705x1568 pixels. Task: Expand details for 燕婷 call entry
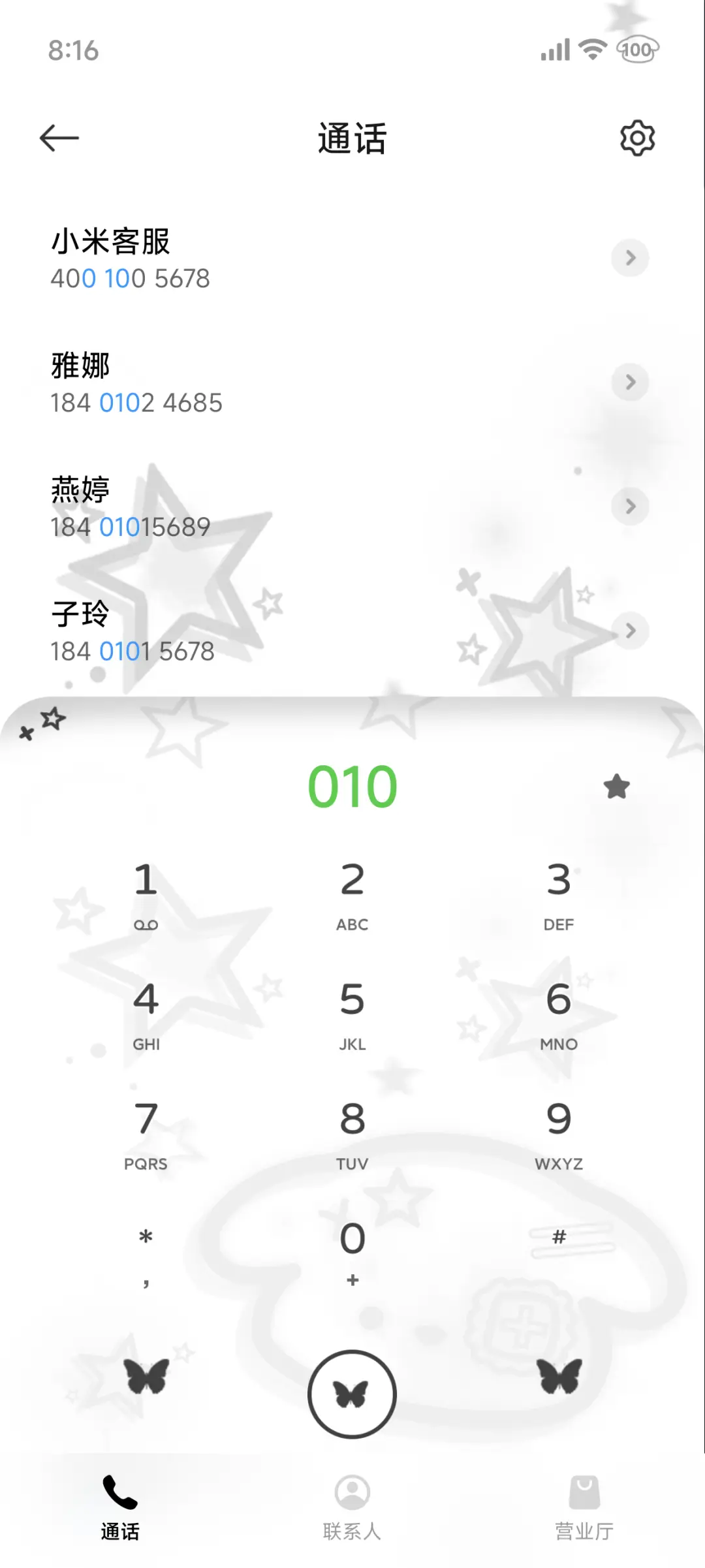click(x=630, y=507)
